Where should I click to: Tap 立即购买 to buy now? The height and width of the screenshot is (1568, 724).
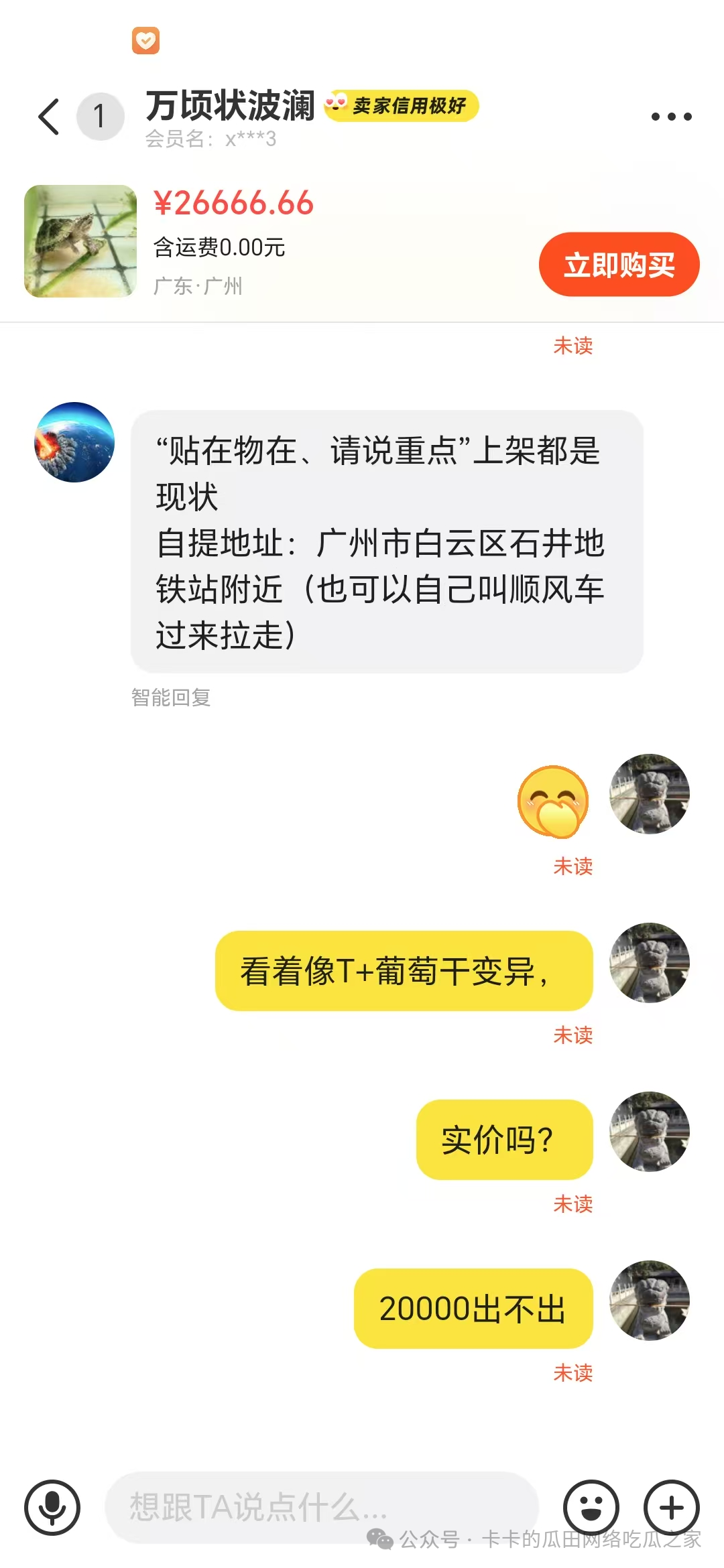[619, 265]
